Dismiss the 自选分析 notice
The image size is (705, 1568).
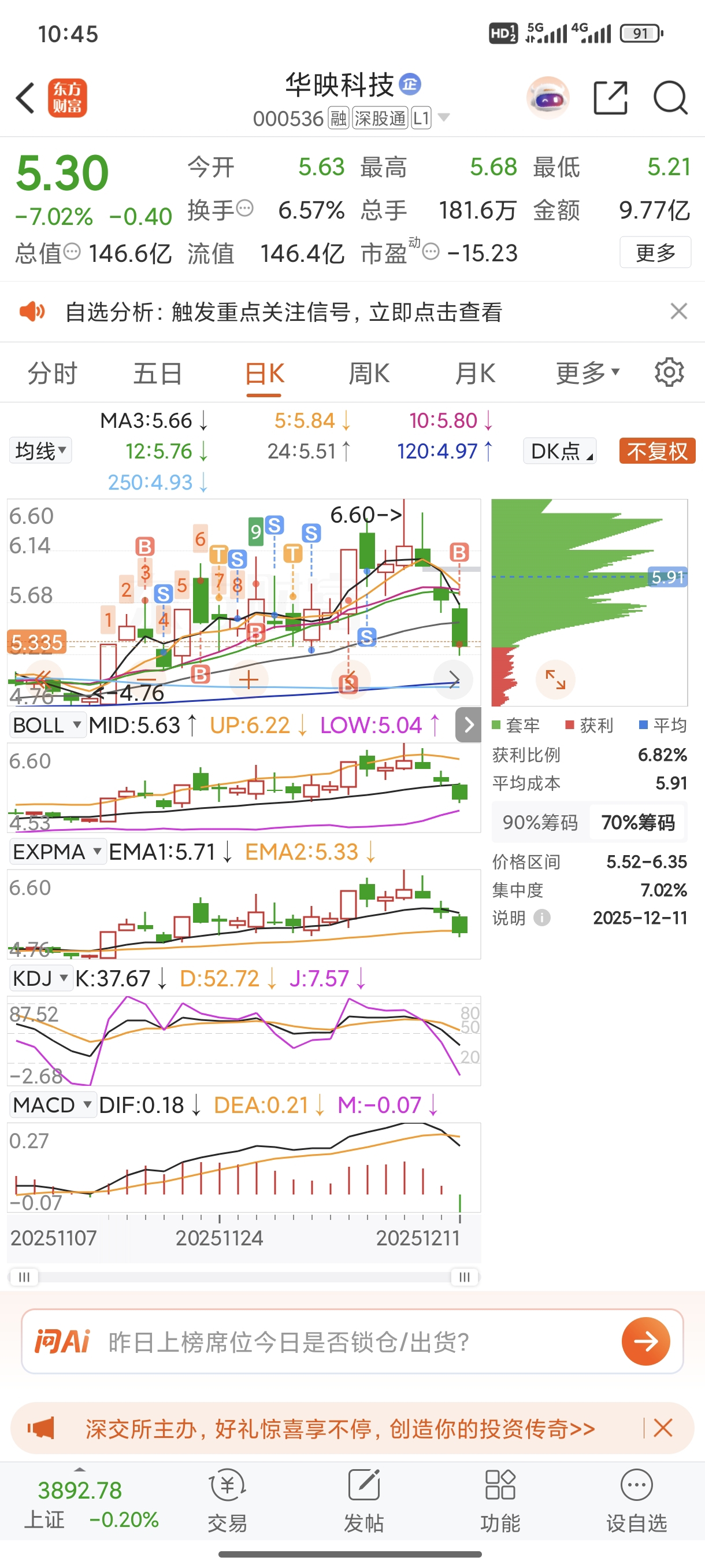[x=678, y=312]
